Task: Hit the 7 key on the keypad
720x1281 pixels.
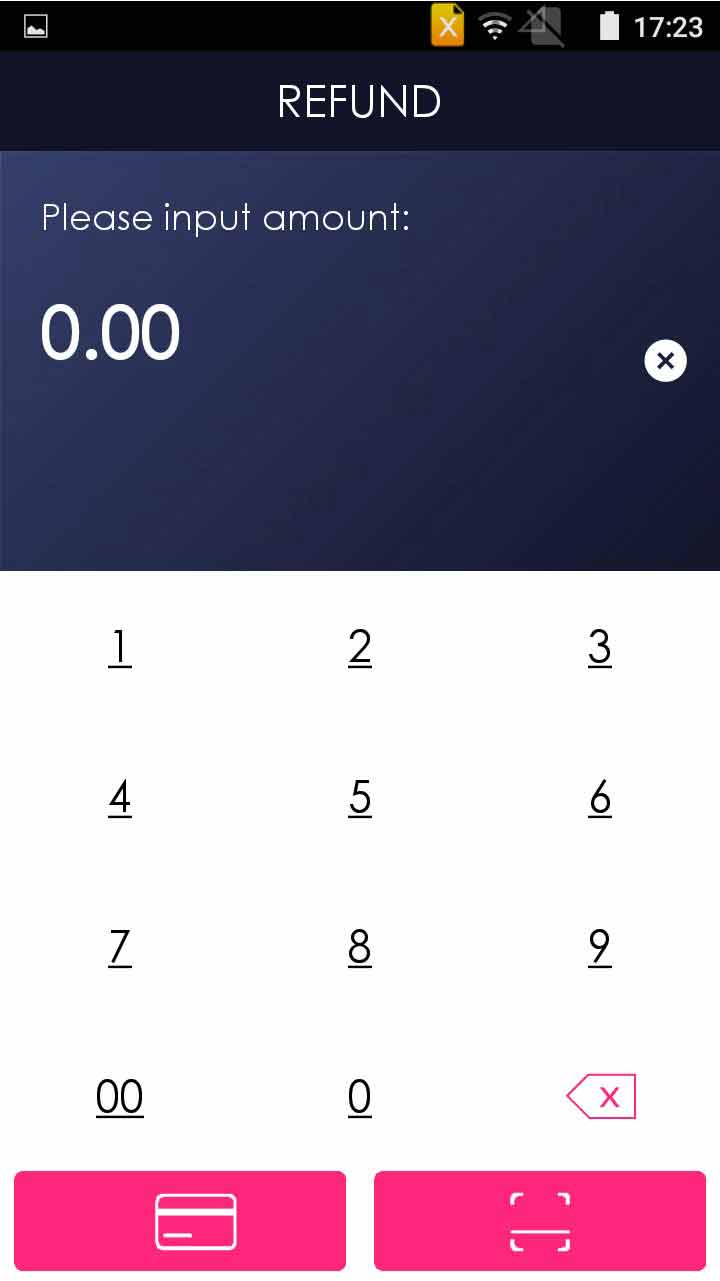Action: [x=120, y=947]
